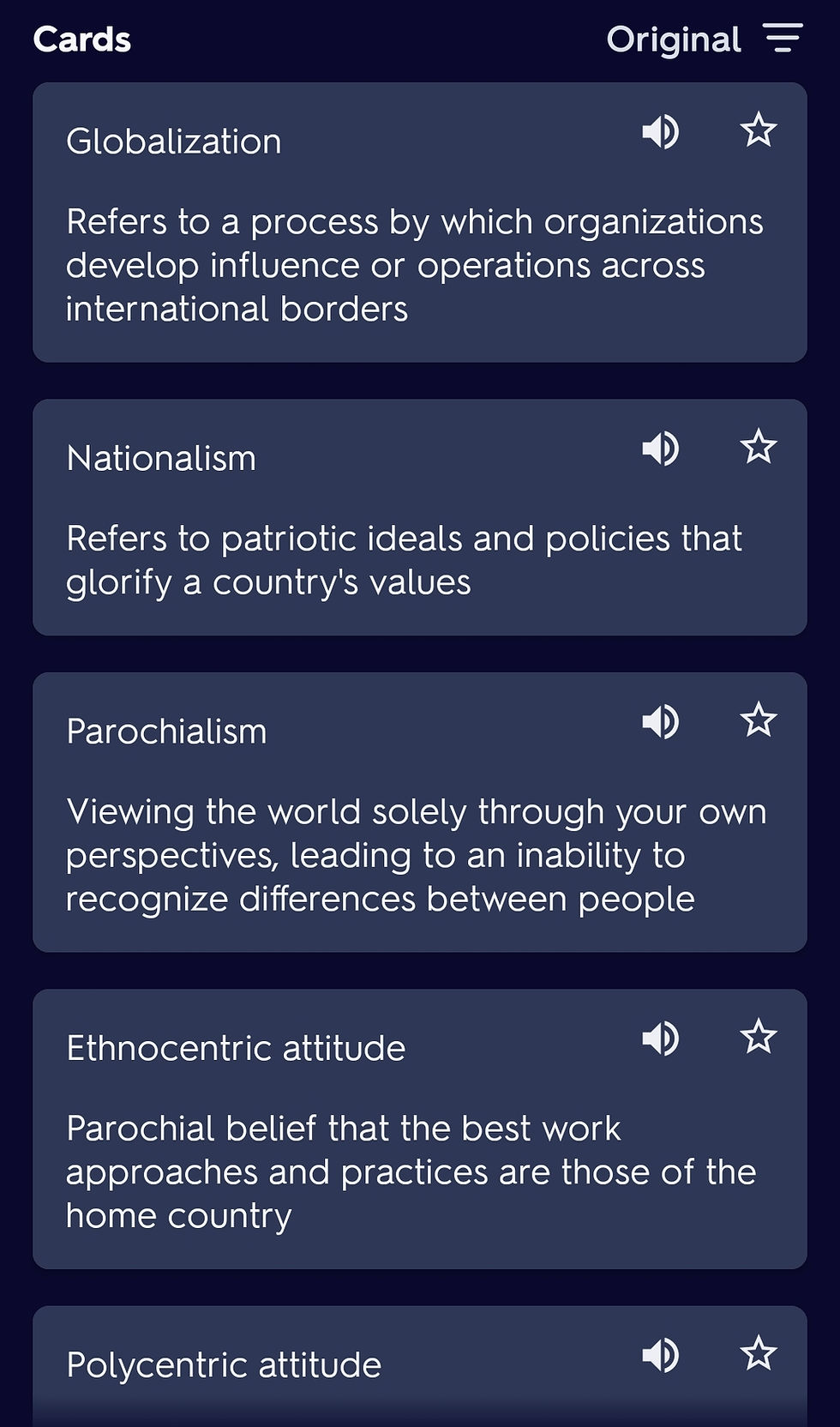840x1427 pixels.
Task: Star the Parochialism flashcard
Action: click(758, 721)
